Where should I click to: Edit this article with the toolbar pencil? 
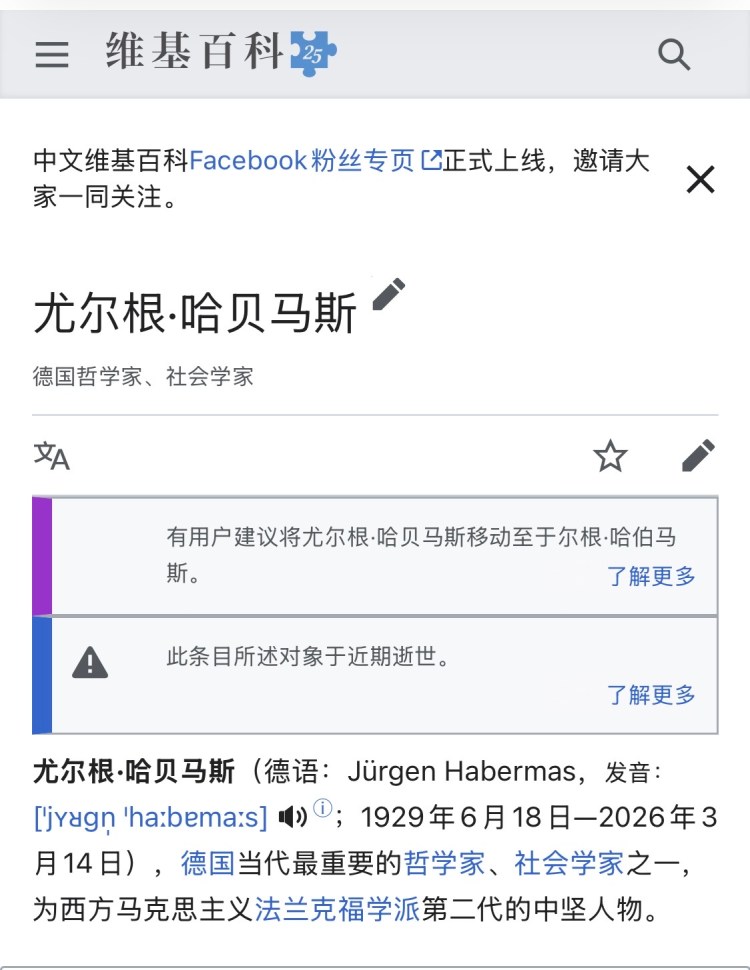point(698,456)
